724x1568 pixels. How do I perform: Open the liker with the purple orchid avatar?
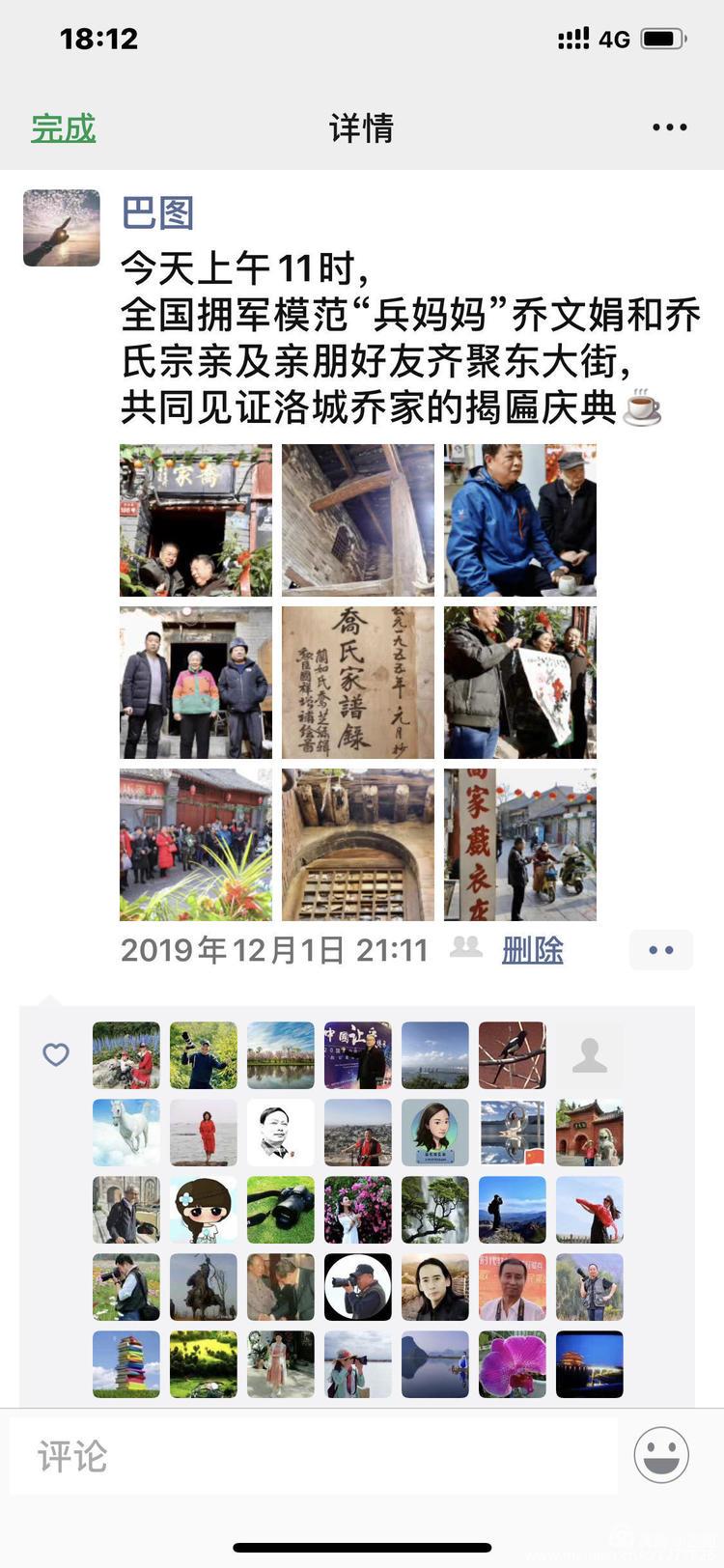513,1364
